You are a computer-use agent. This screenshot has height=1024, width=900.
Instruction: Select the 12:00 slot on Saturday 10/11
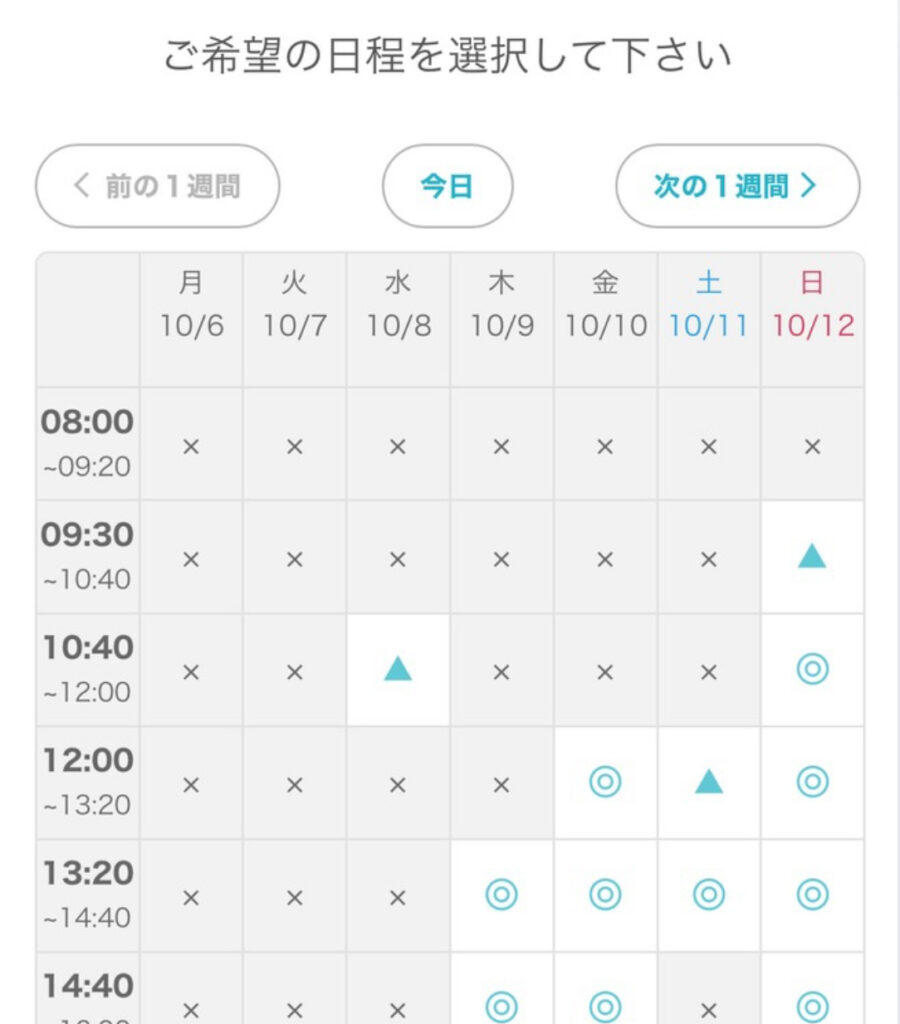(x=709, y=782)
